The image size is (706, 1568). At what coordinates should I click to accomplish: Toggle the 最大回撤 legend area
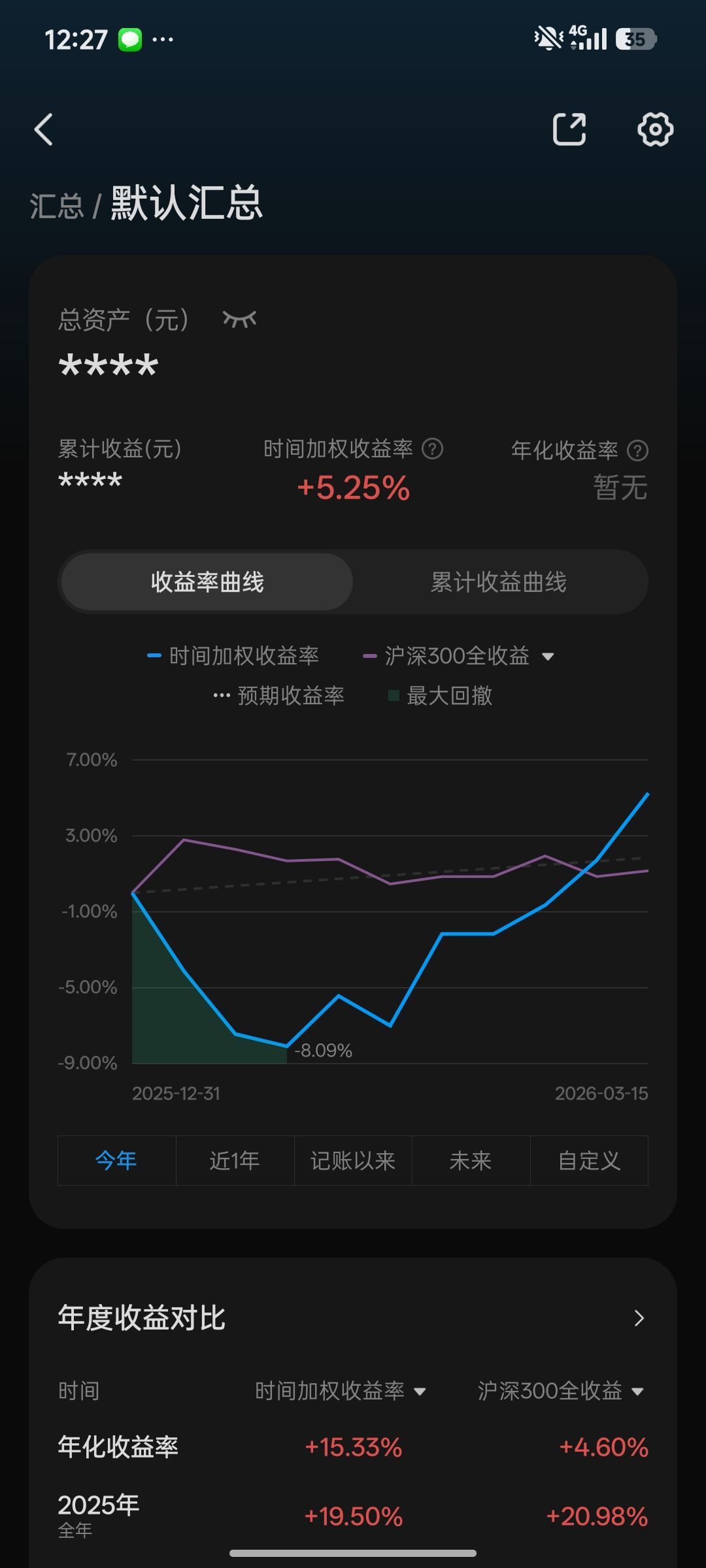(x=441, y=696)
